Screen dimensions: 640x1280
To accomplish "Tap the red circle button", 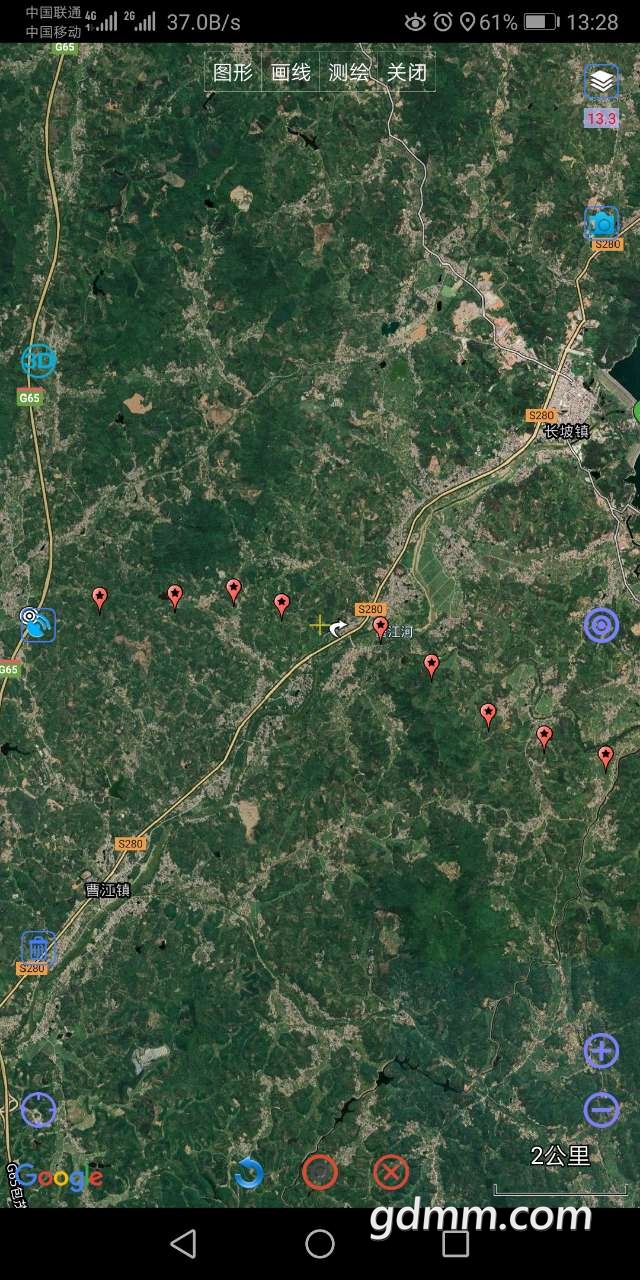I will [320, 1172].
